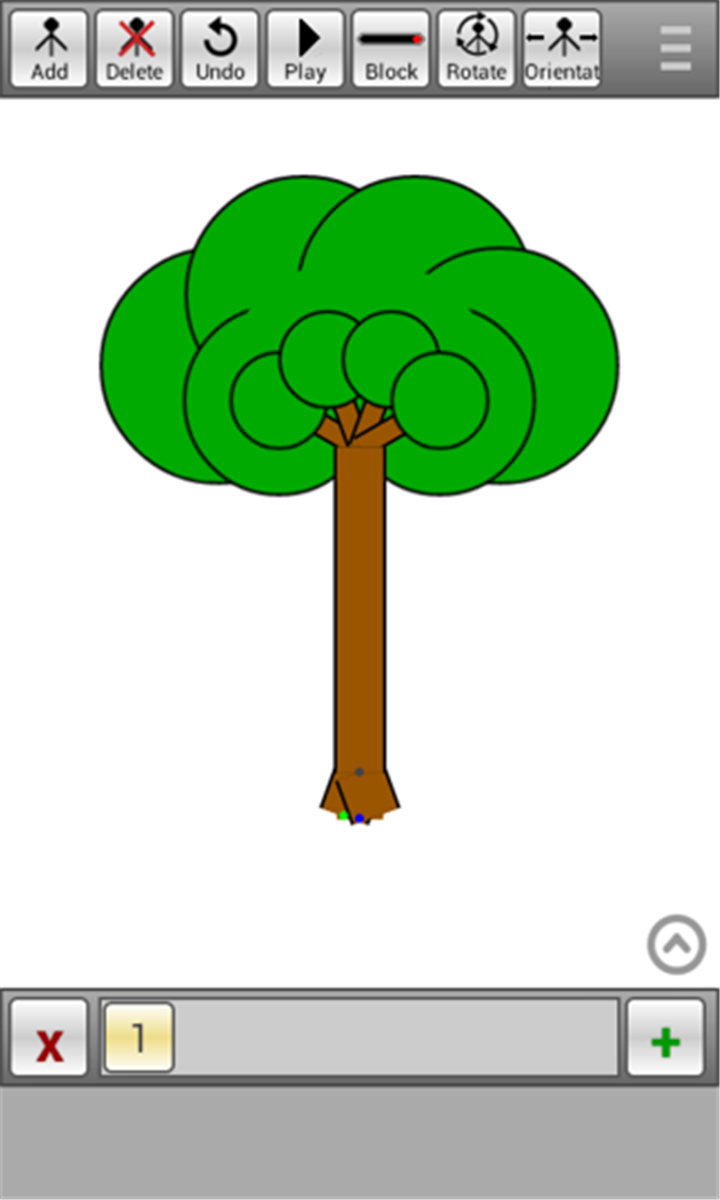Tap the circled up-arrow icon
The image size is (720, 1200).
point(677,945)
